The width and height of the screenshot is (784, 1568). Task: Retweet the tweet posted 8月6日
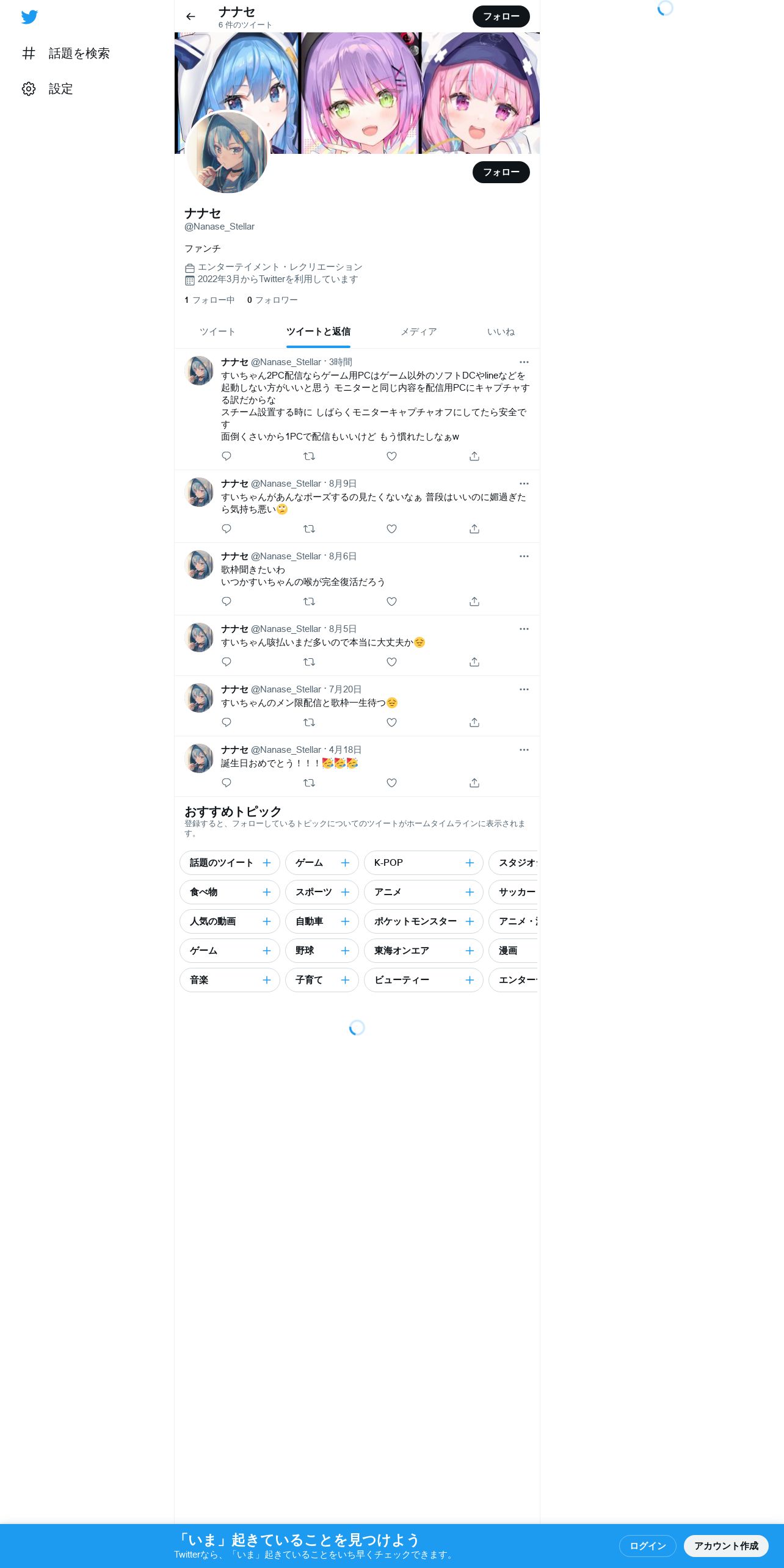[309, 601]
